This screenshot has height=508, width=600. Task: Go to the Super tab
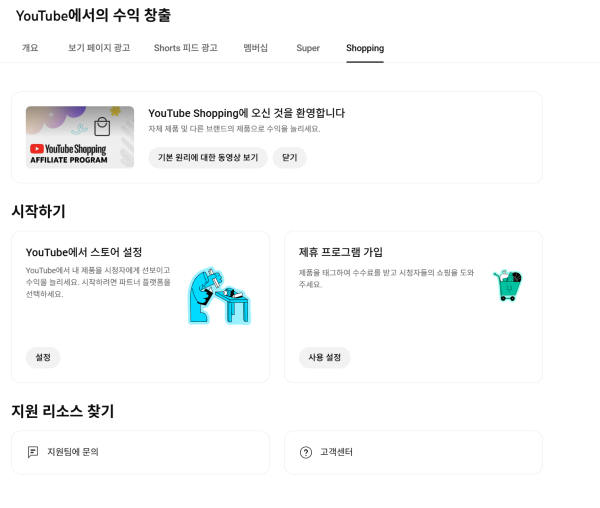pos(308,48)
